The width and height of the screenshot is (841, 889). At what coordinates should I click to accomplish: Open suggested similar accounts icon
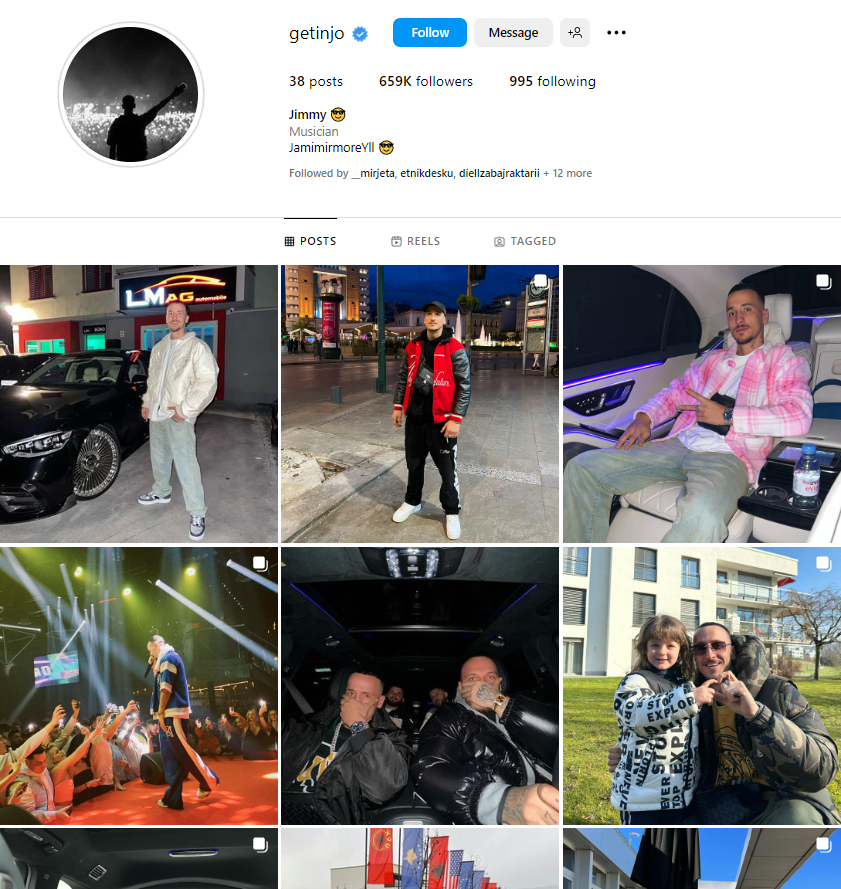click(x=575, y=33)
